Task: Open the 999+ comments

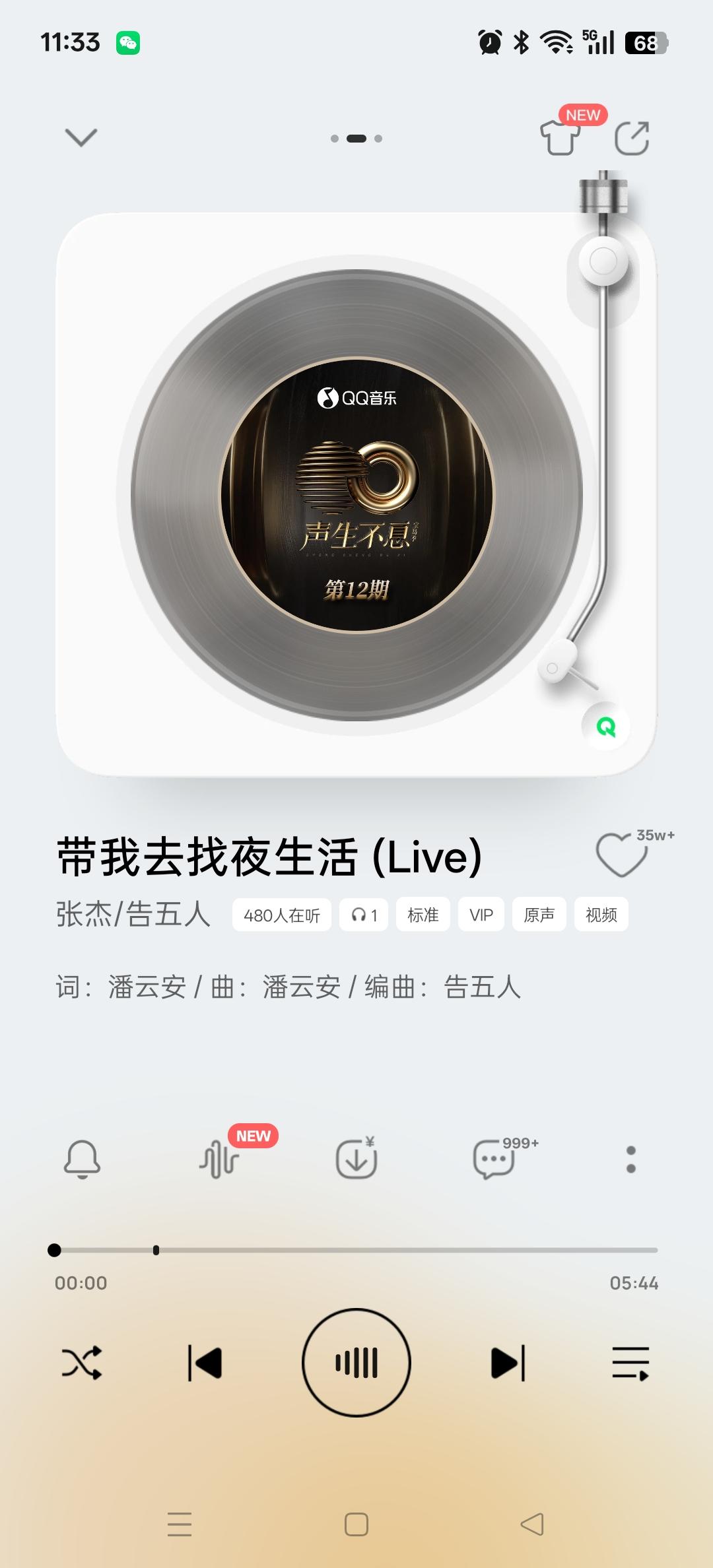Action: 494,1159
